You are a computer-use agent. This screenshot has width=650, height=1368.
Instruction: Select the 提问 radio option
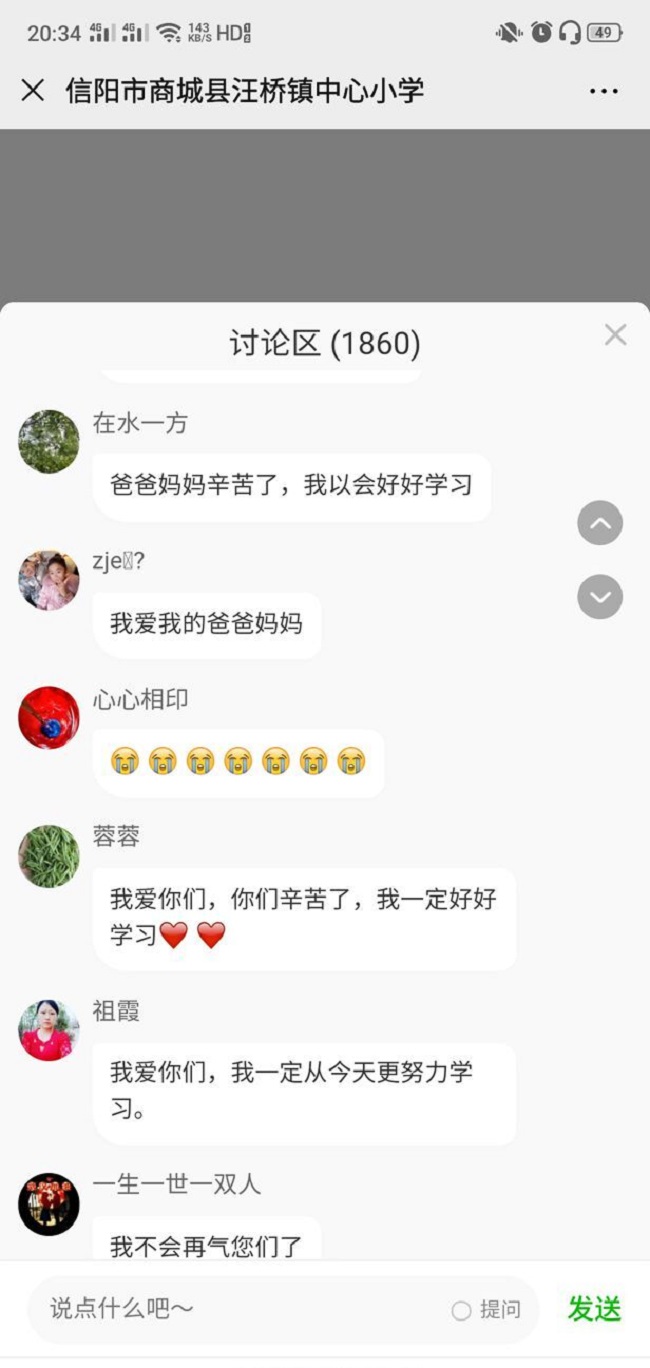pyautogui.click(x=462, y=1310)
